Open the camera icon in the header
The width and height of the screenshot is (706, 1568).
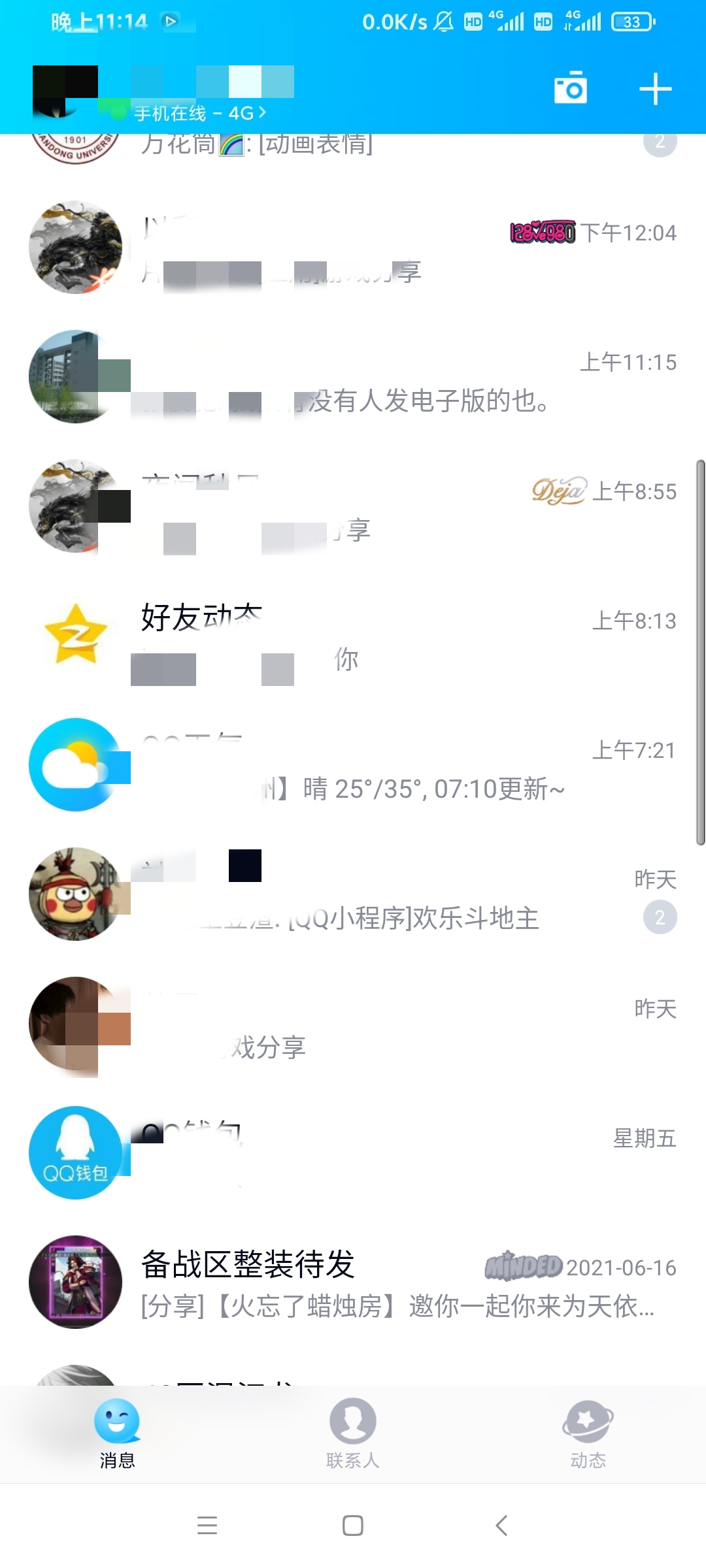(570, 88)
